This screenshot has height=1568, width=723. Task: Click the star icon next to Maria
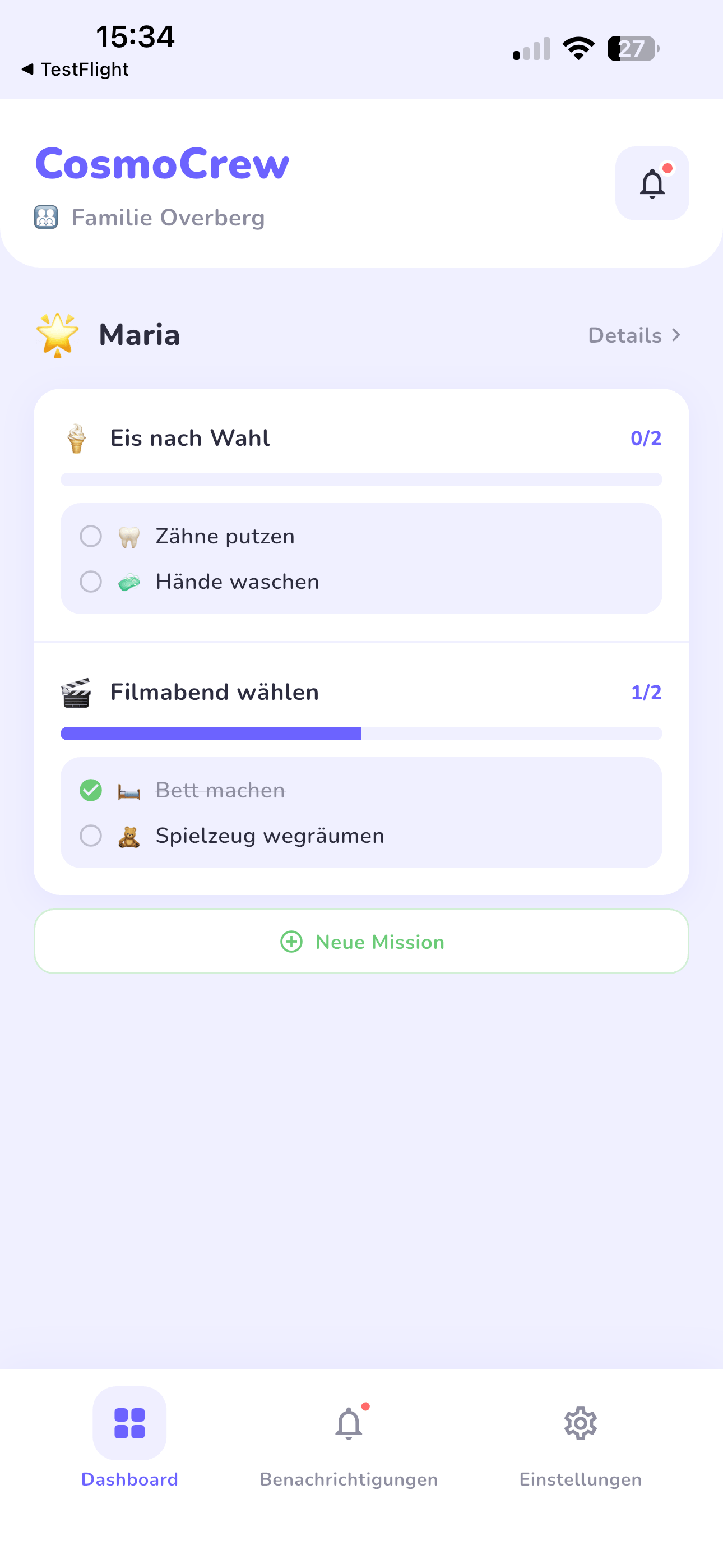(57, 334)
